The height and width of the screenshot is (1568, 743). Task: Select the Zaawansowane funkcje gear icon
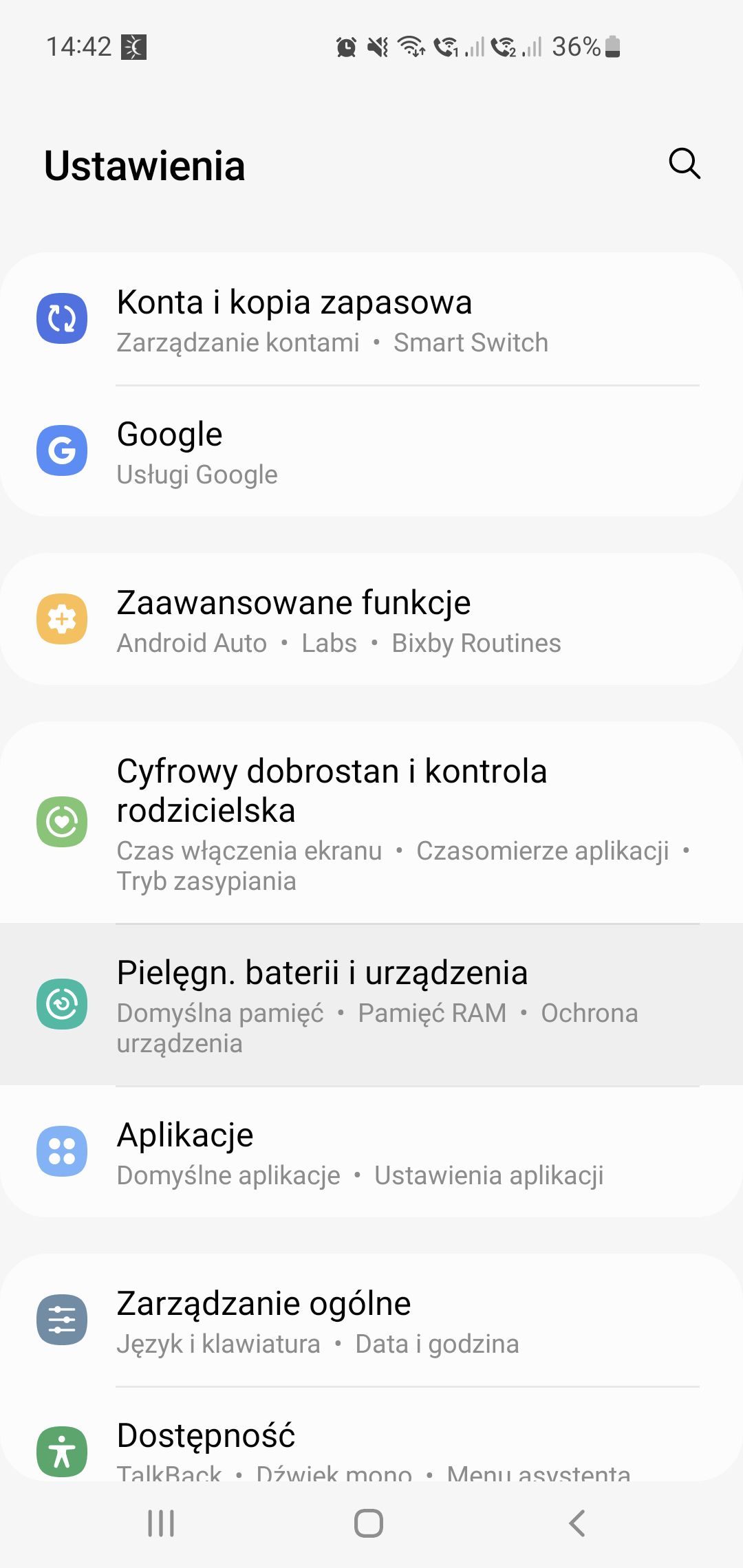point(62,620)
